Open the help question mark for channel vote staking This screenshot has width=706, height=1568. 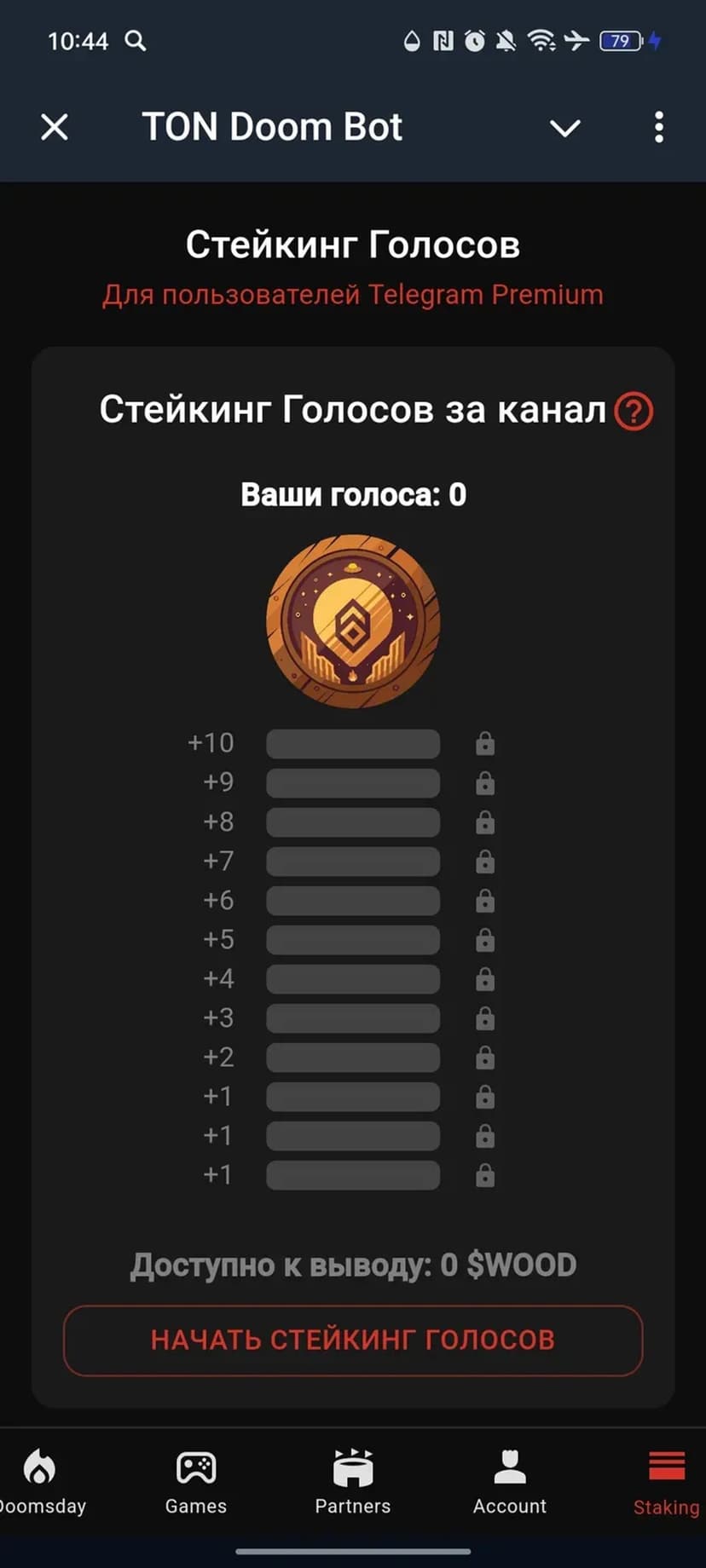634,412
